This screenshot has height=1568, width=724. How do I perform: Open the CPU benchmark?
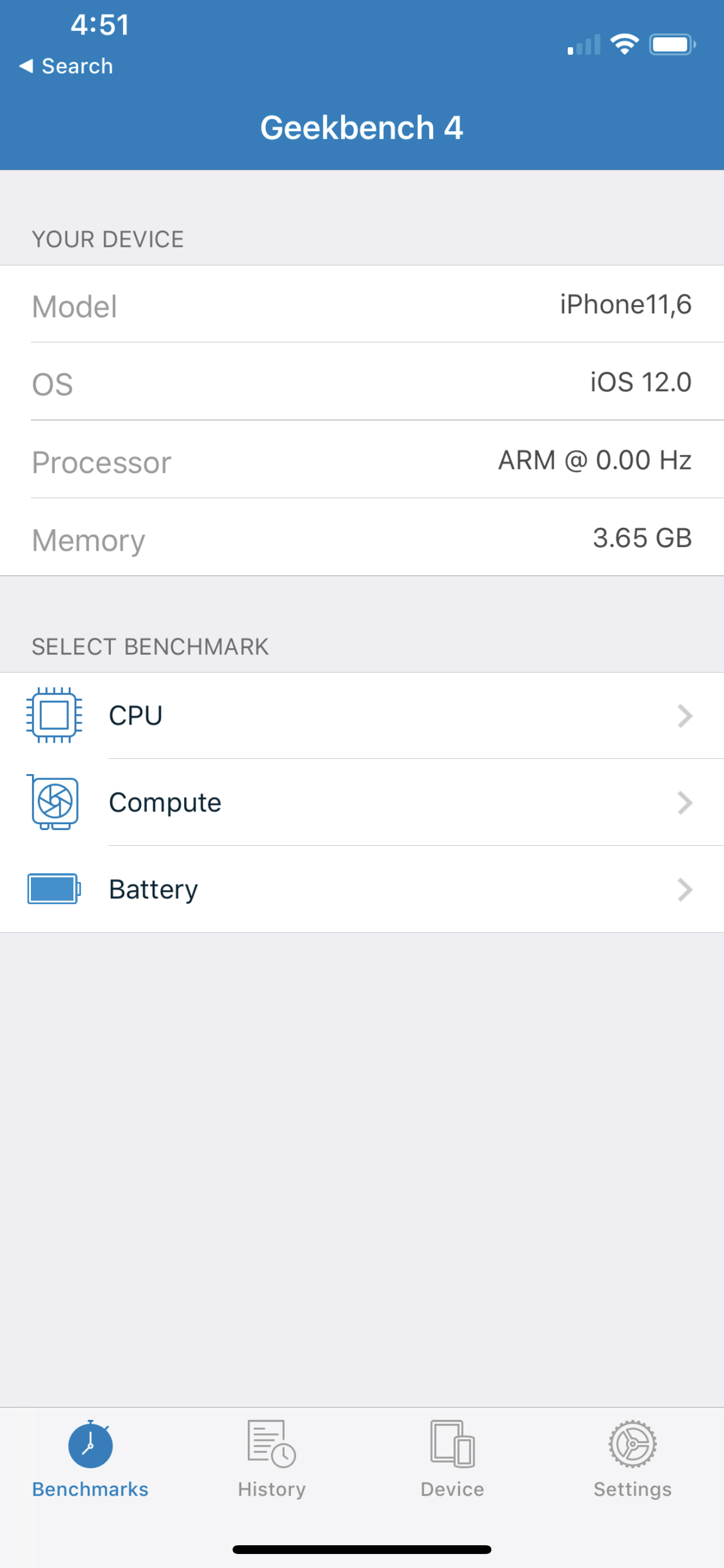pos(362,715)
